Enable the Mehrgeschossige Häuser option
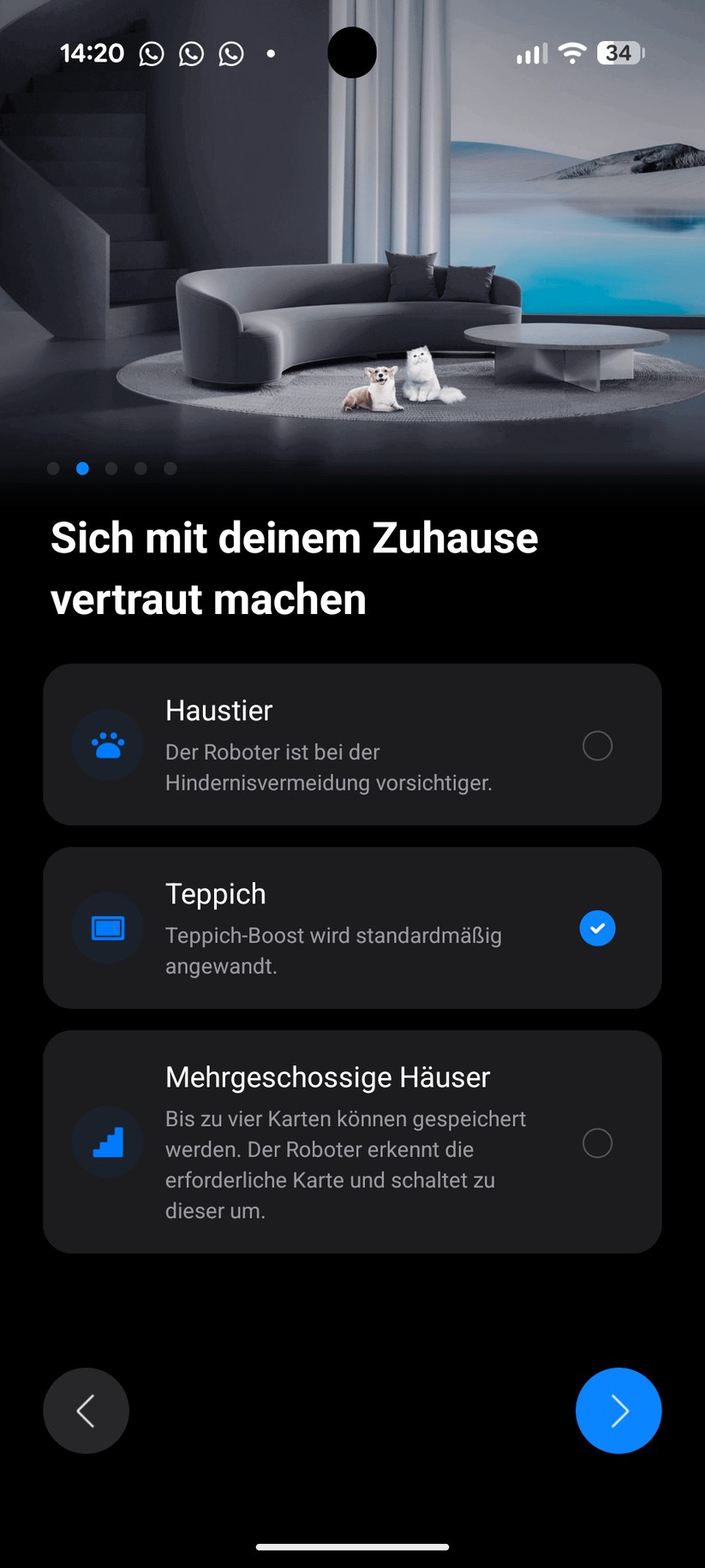Viewport: 705px width, 1568px height. tap(597, 1143)
